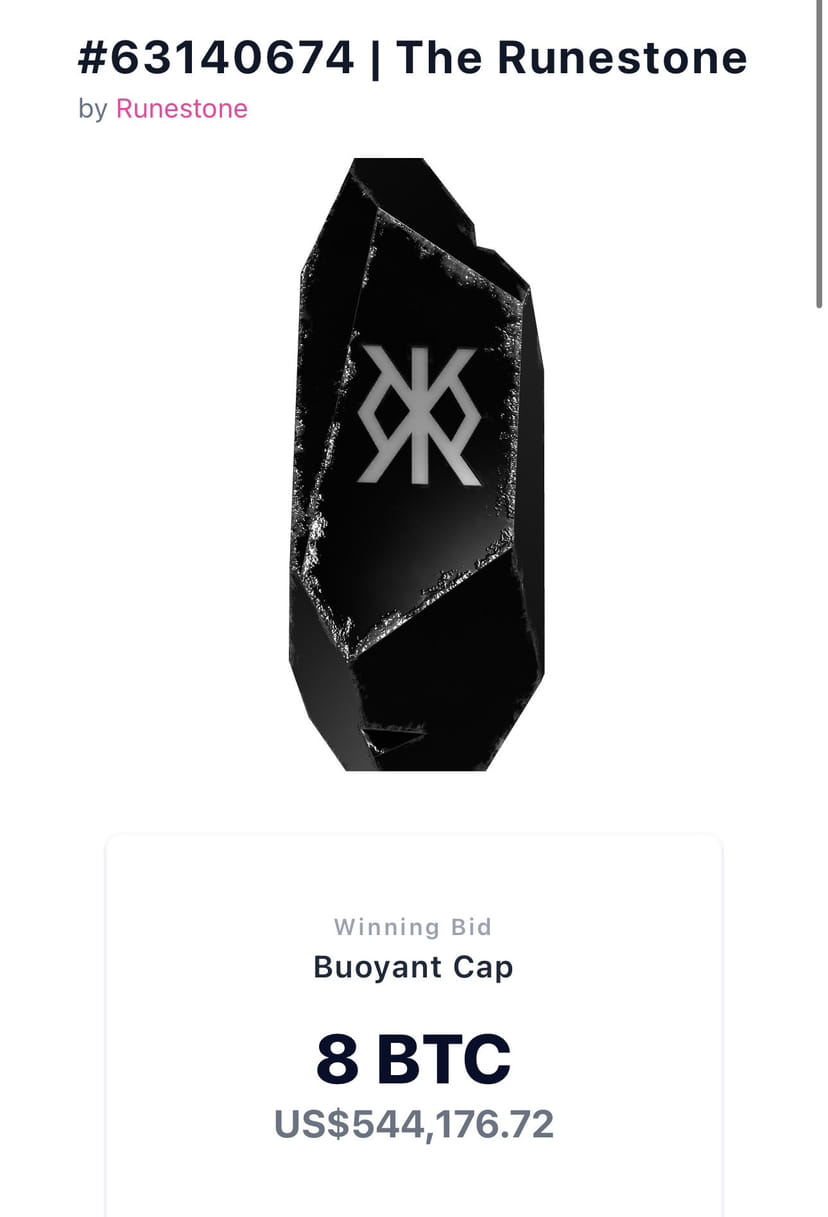Select the US$544,176.72 conversion value
This screenshot has width=828, height=1217.
[x=414, y=1122]
